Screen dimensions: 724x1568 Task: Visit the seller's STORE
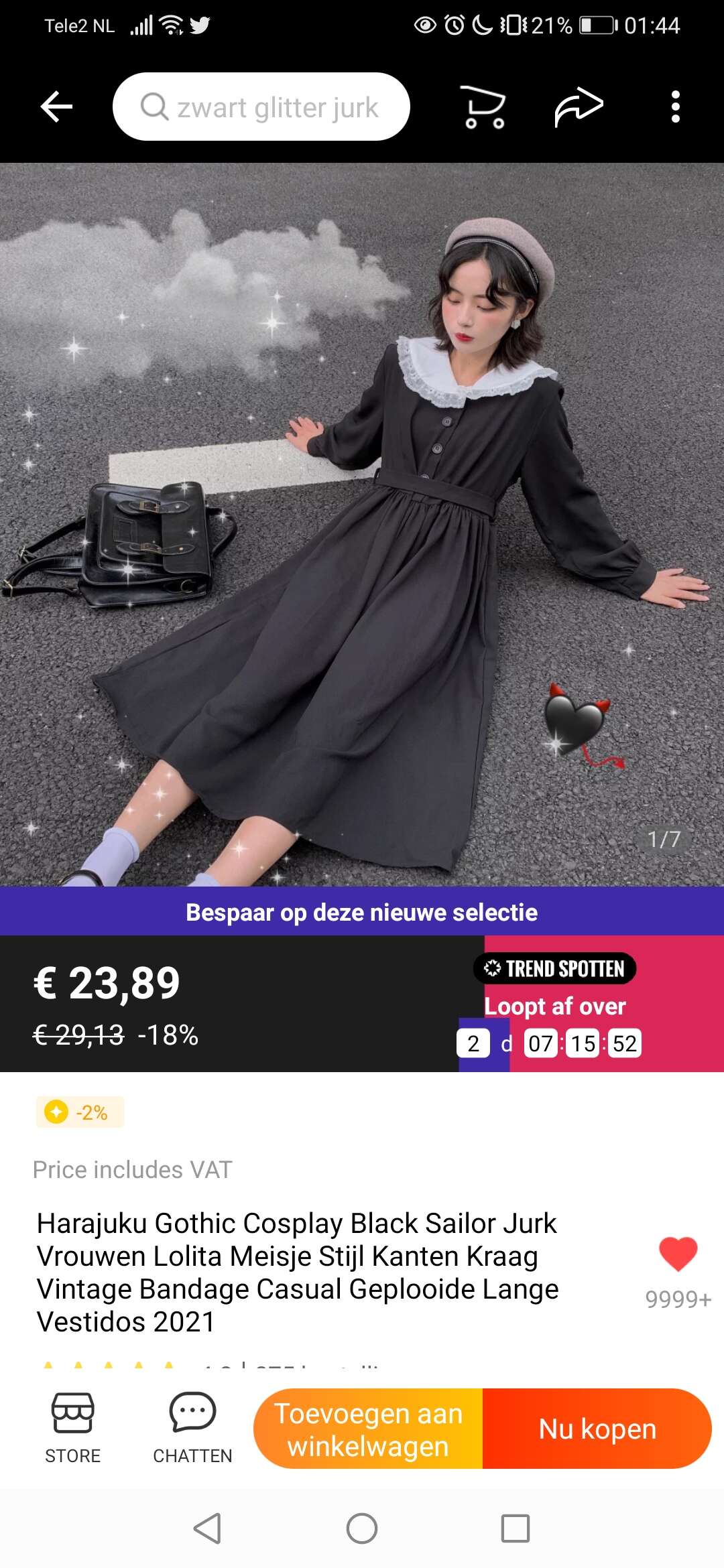pyautogui.click(x=72, y=1428)
